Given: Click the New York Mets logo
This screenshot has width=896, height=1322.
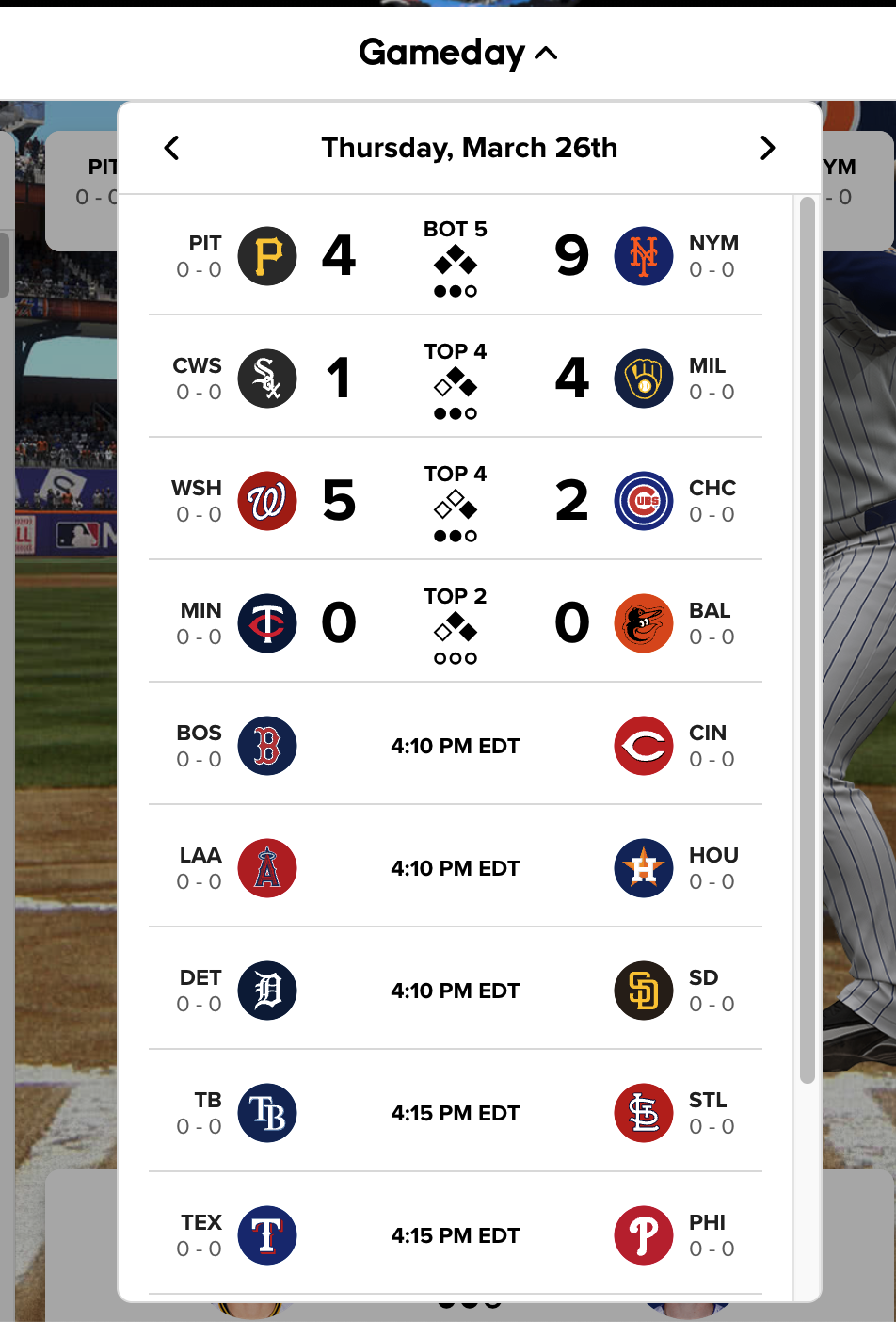Looking at the screenshot, I should [643, 255].
